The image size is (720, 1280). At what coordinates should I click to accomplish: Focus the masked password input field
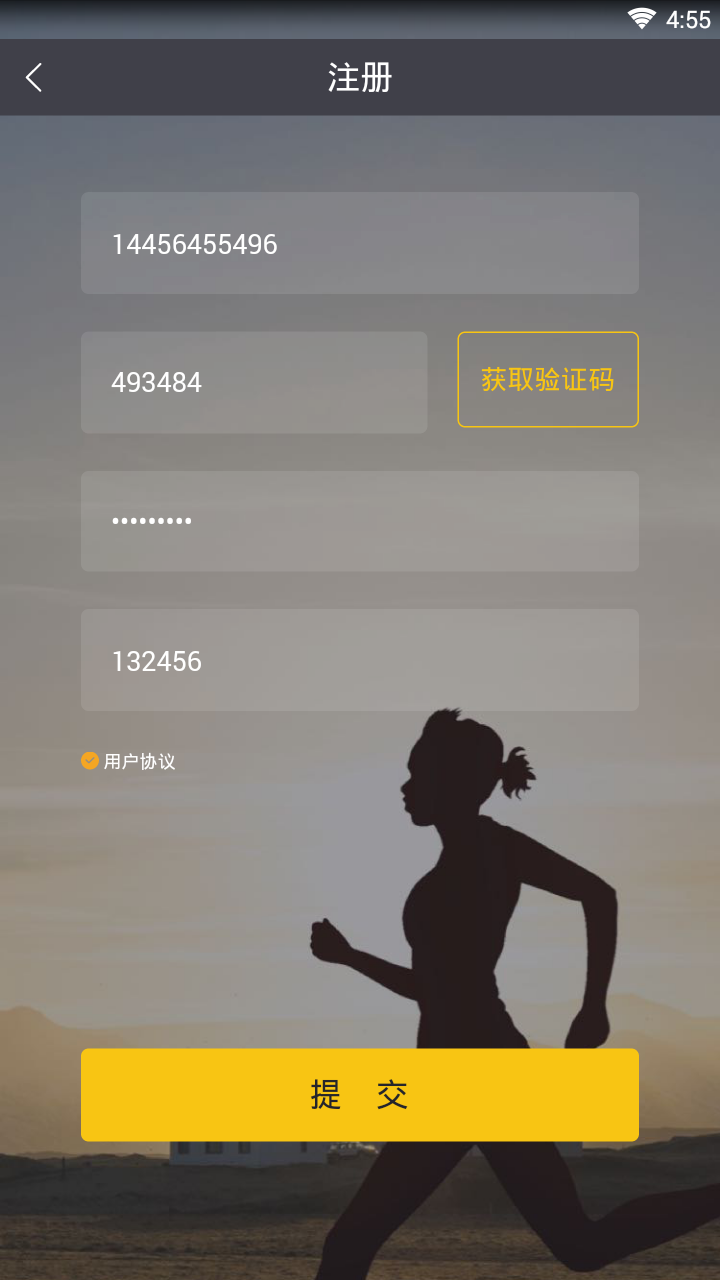360,520
